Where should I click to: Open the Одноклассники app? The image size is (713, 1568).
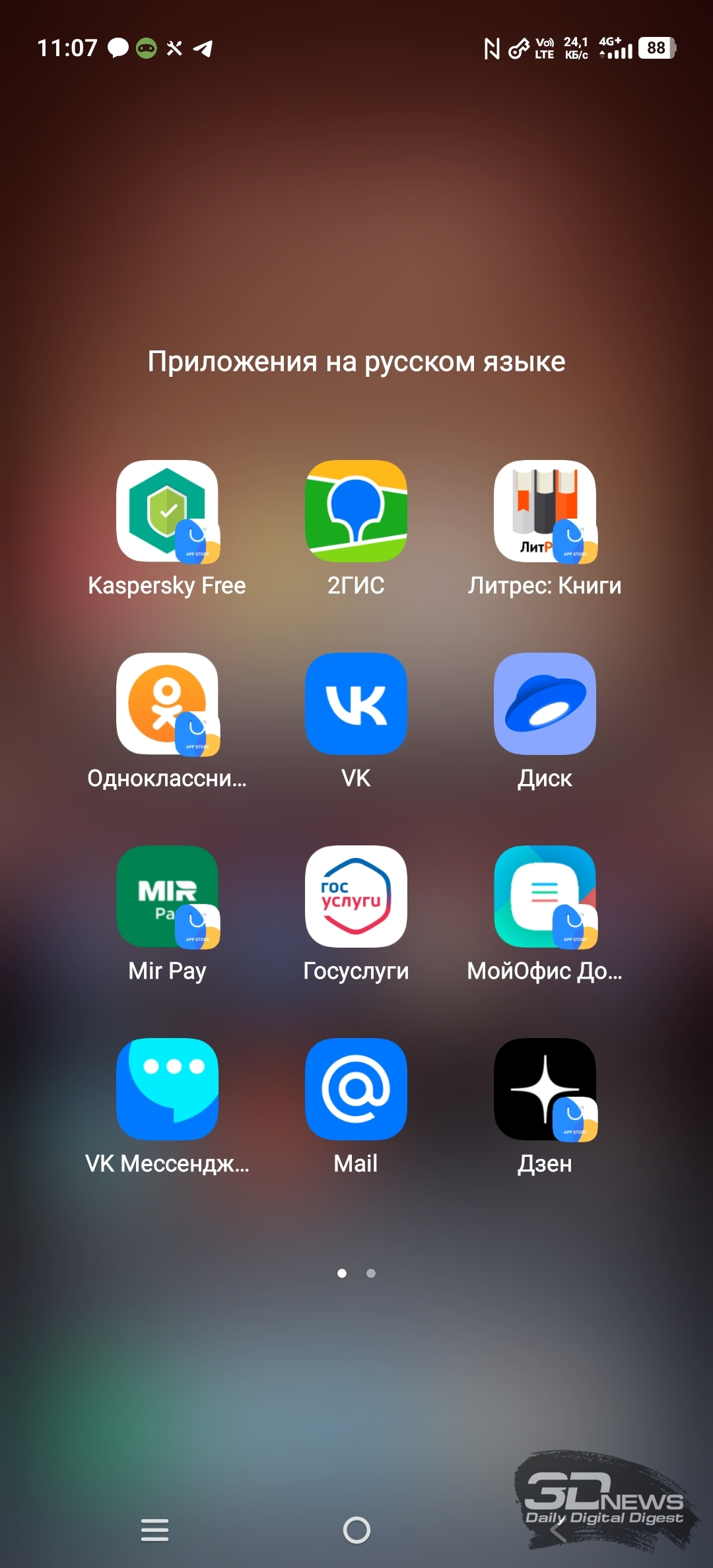coord(167,703)
